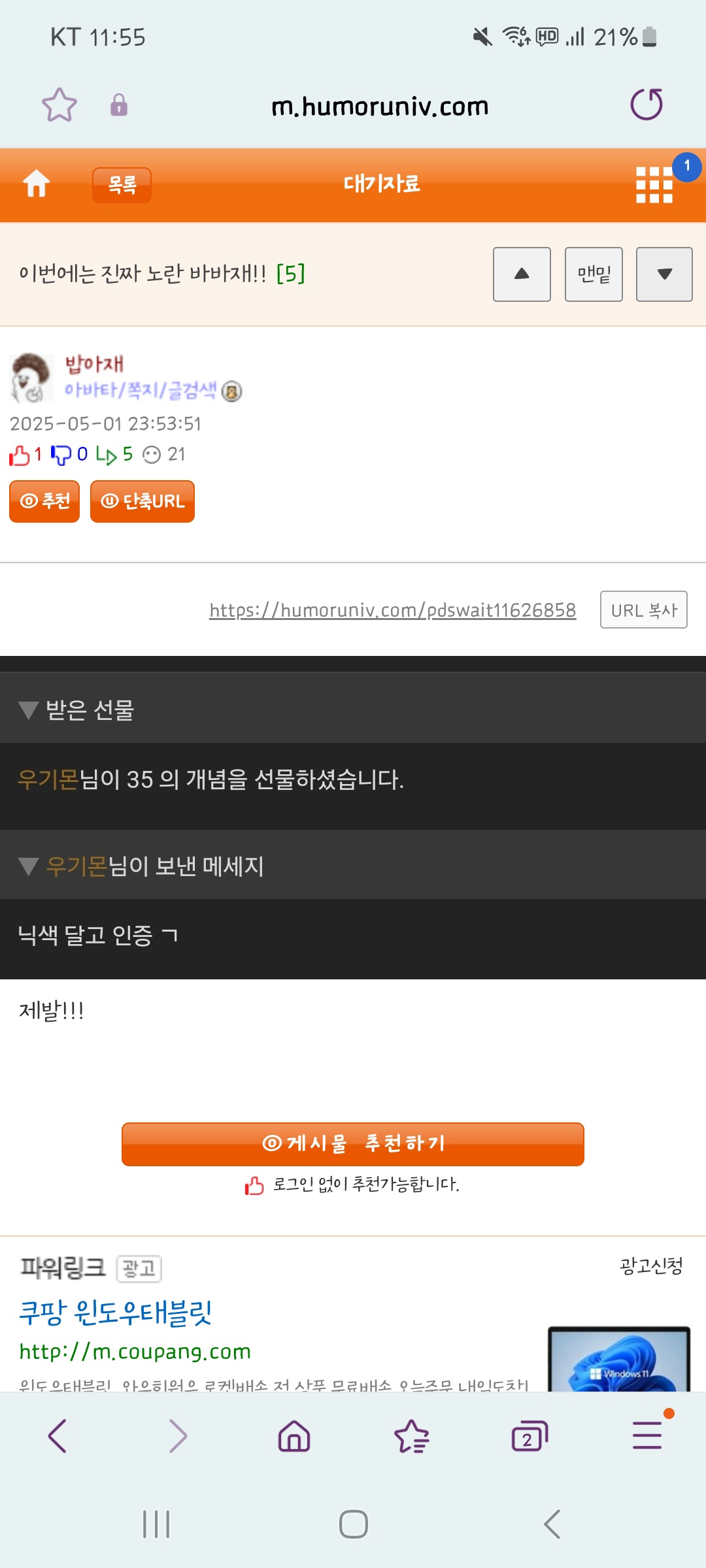This screenshot has height=1568, width=706.
Task: Open the humoruniv.com/pdswait11626858 link
Action: [393, 610]
